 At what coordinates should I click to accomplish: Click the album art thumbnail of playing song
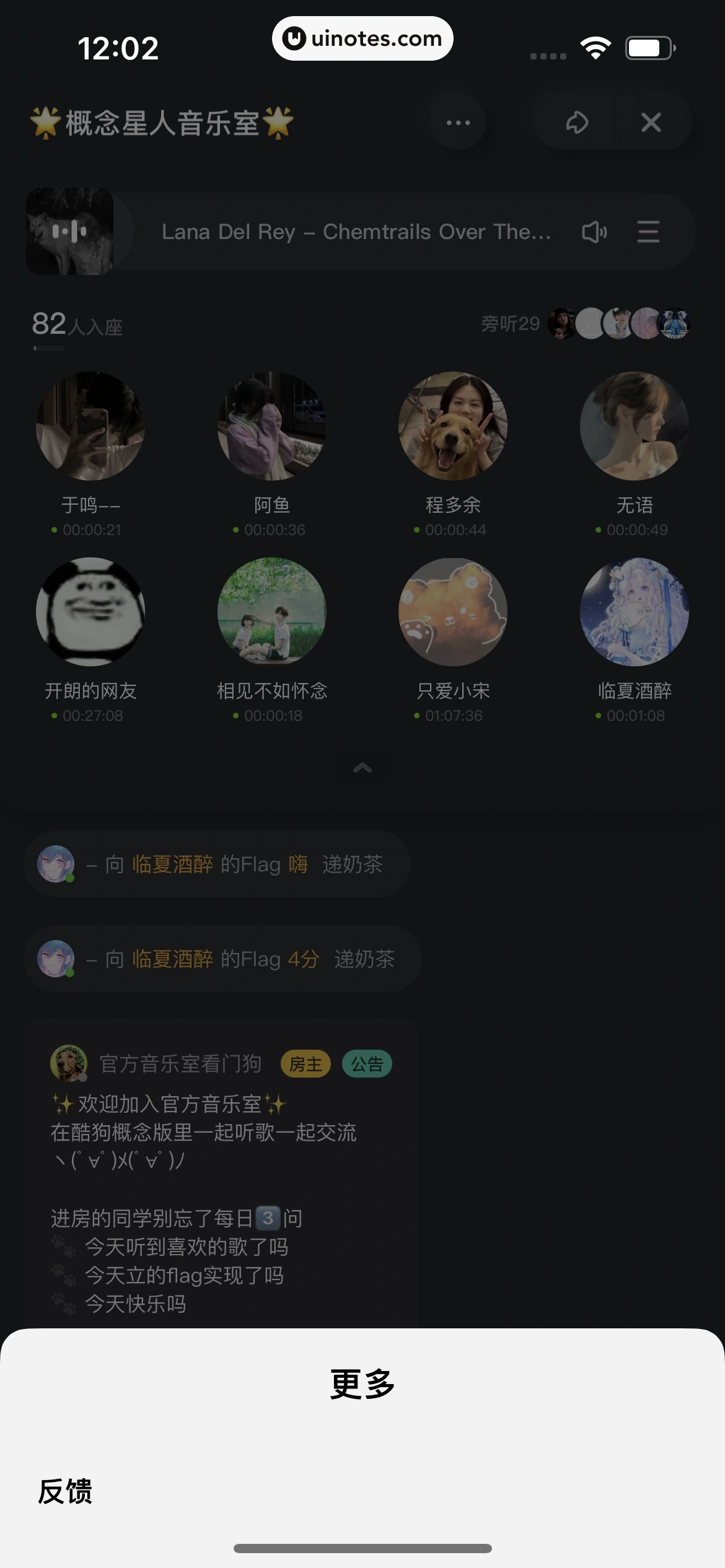[x=69, y=231]
